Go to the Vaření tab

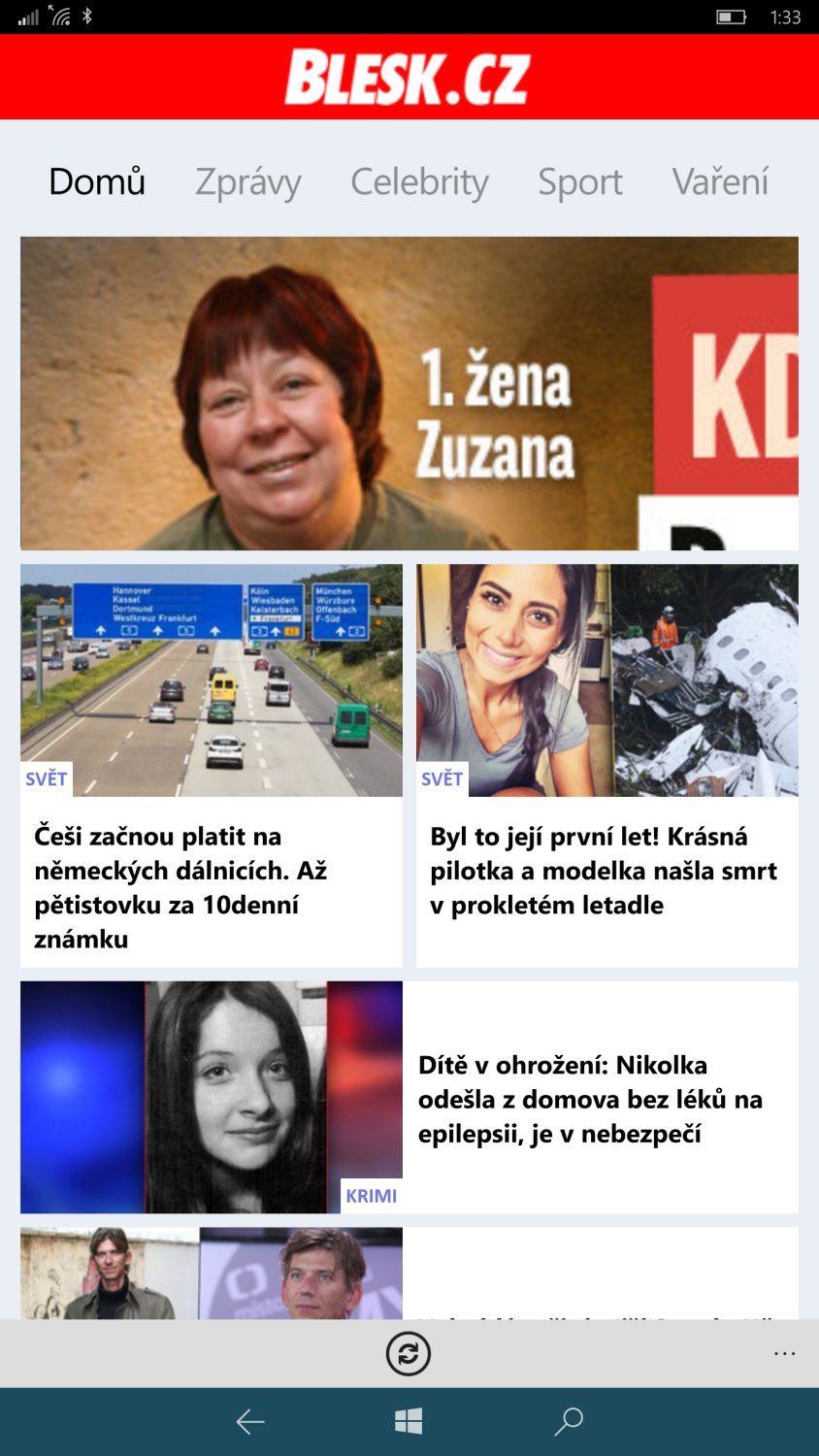point(720,182)
